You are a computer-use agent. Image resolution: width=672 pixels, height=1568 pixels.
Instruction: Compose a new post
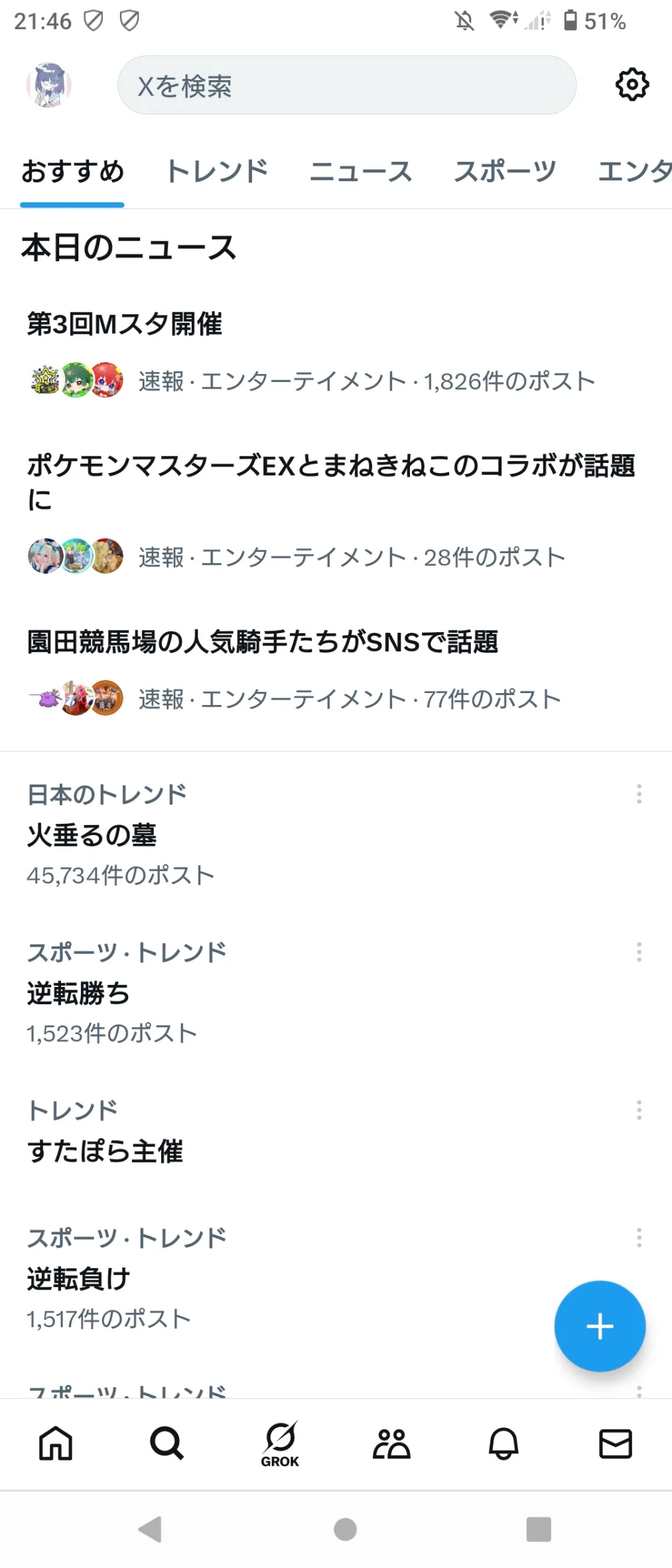(600, 1326)
